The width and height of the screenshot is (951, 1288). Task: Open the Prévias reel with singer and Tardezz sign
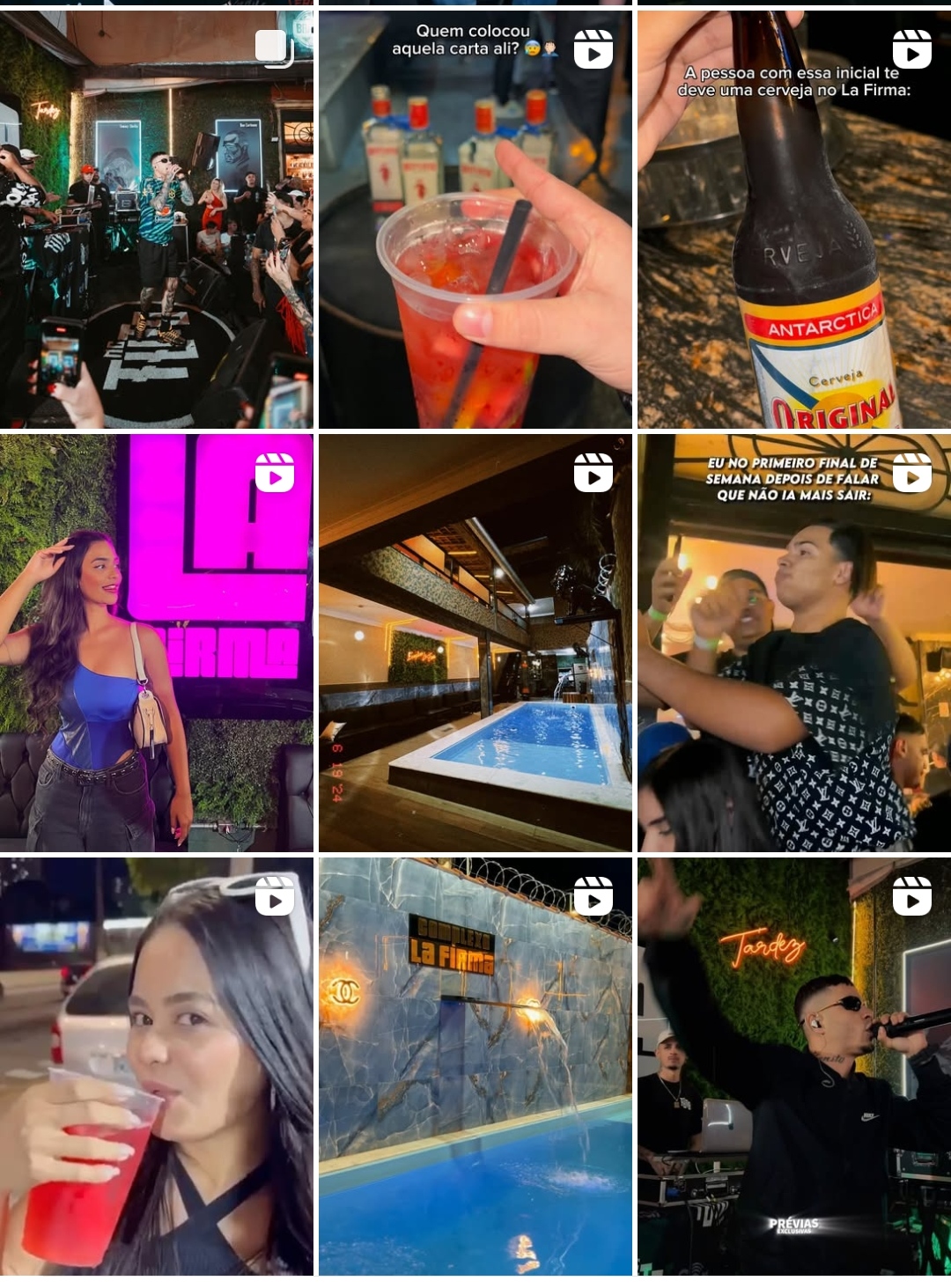(x=793, y=1066)
